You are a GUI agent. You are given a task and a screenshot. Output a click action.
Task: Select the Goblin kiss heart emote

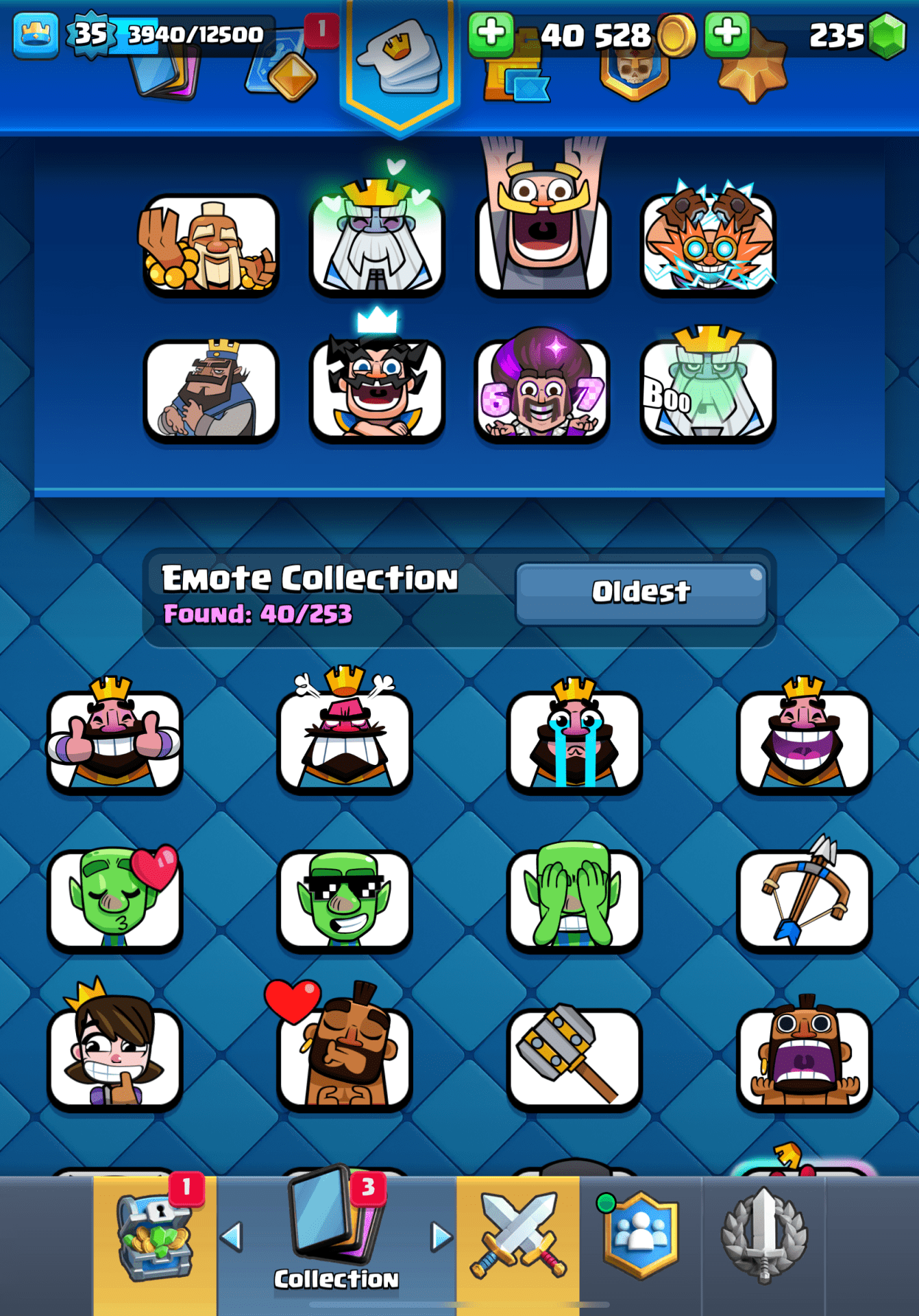click(114, 899)
